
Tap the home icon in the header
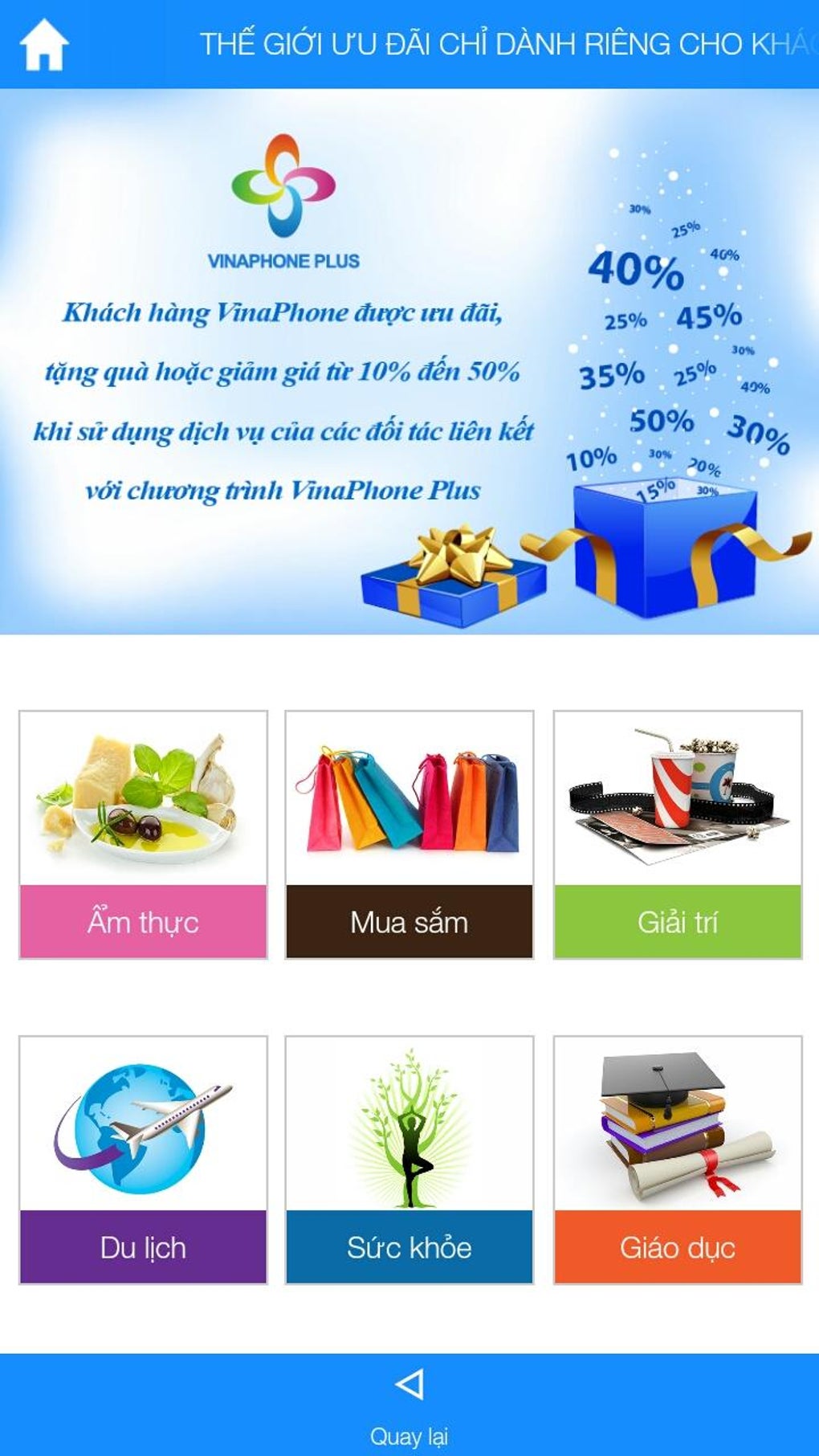click(x=45, y=46)
